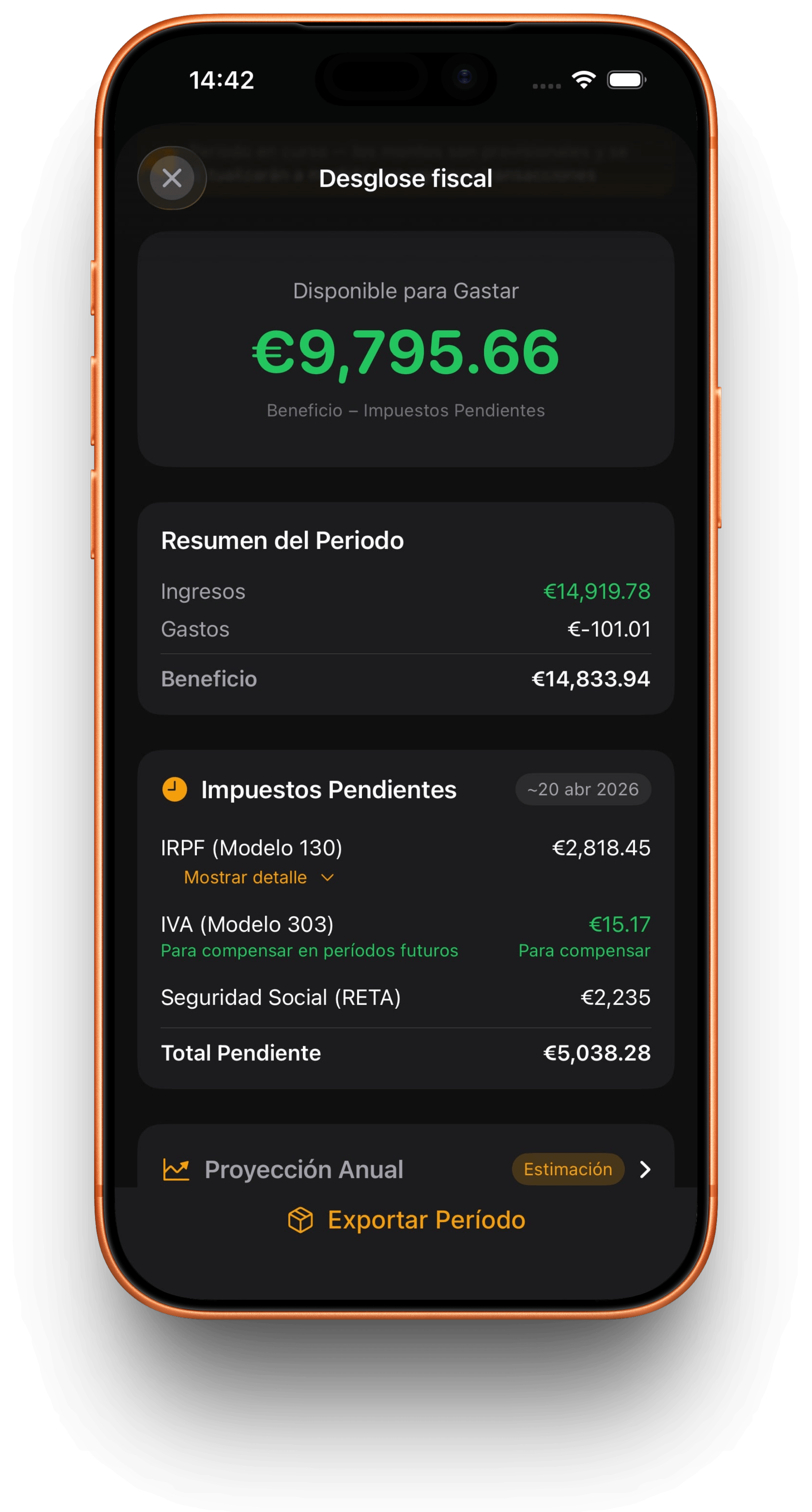Open the Proyección Anual details via the chevron

pos(646,1169)
